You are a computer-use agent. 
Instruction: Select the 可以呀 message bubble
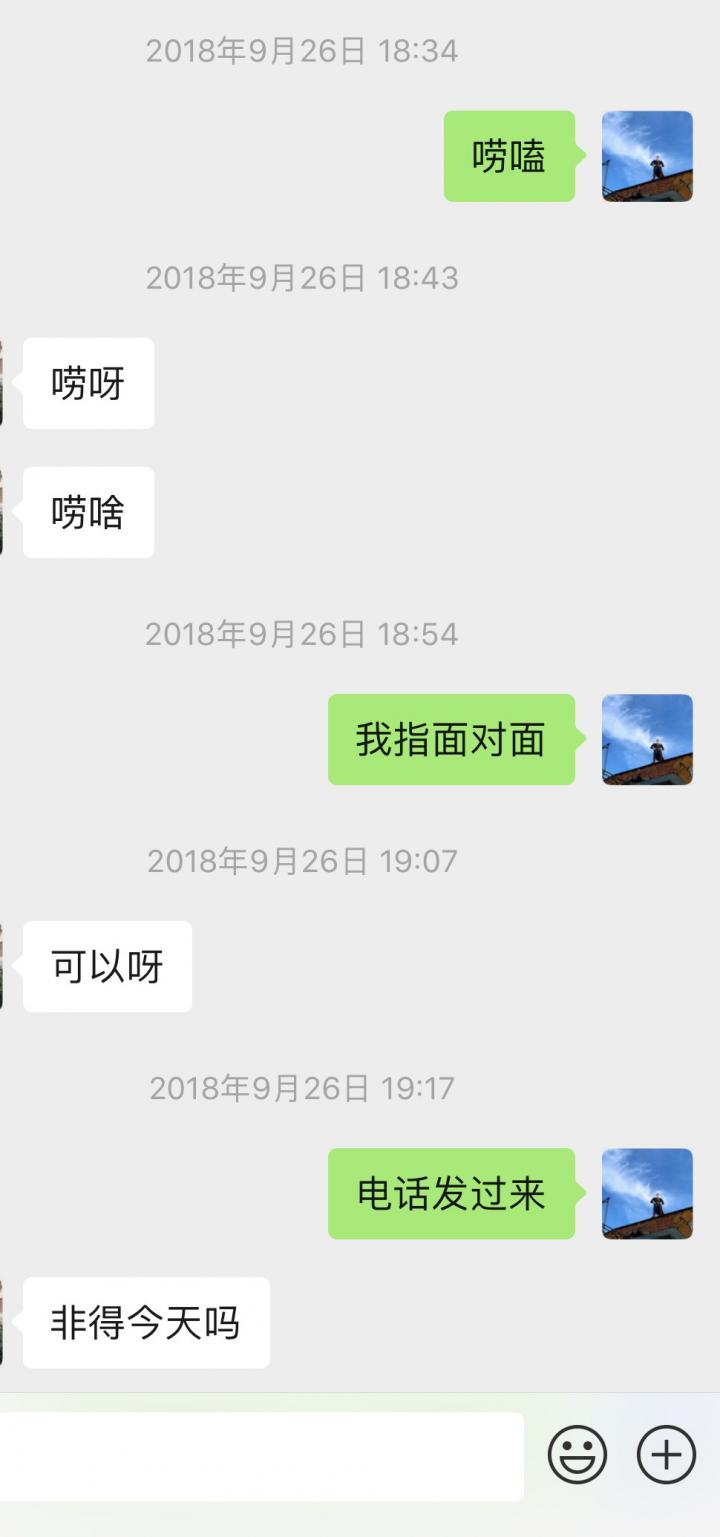coord(106,964)
